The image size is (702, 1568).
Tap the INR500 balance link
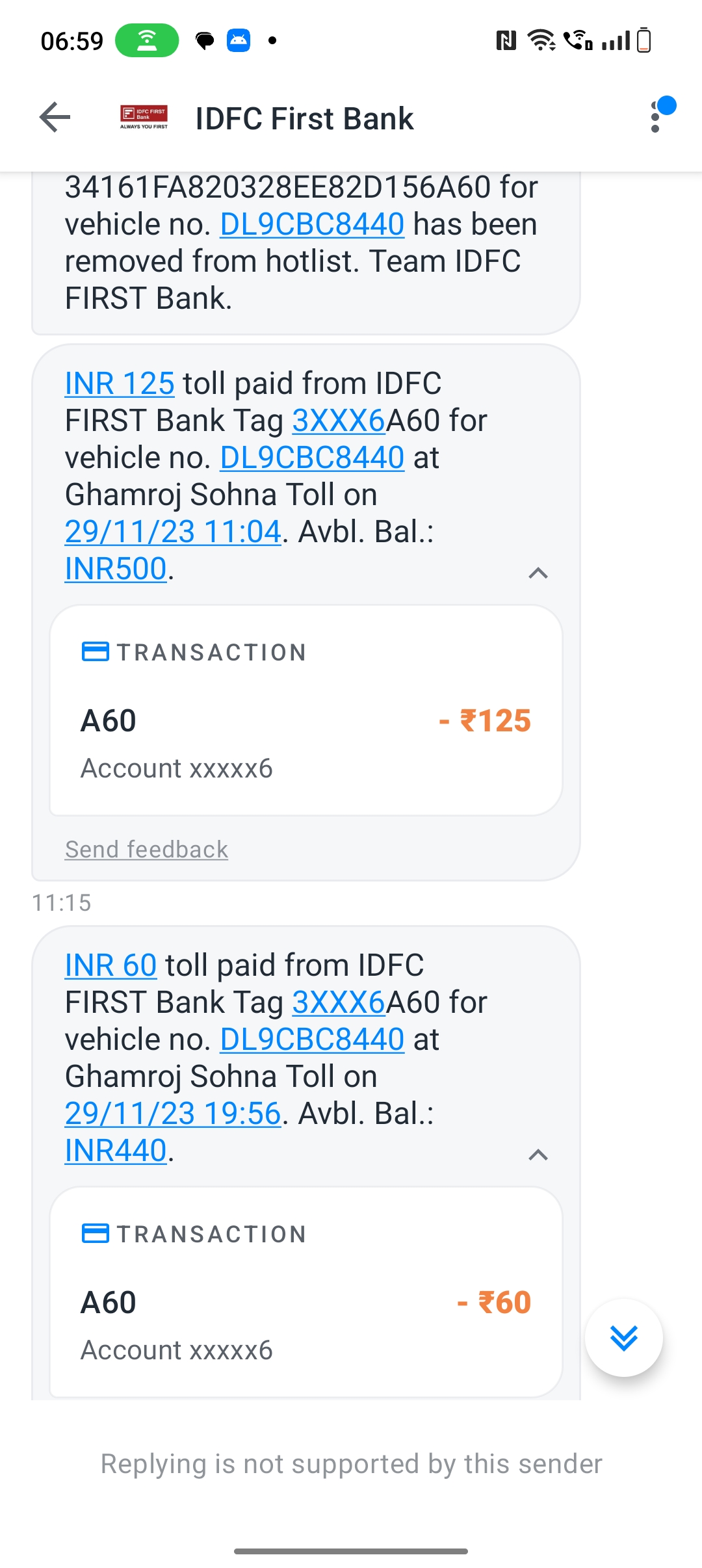(116, 569)
